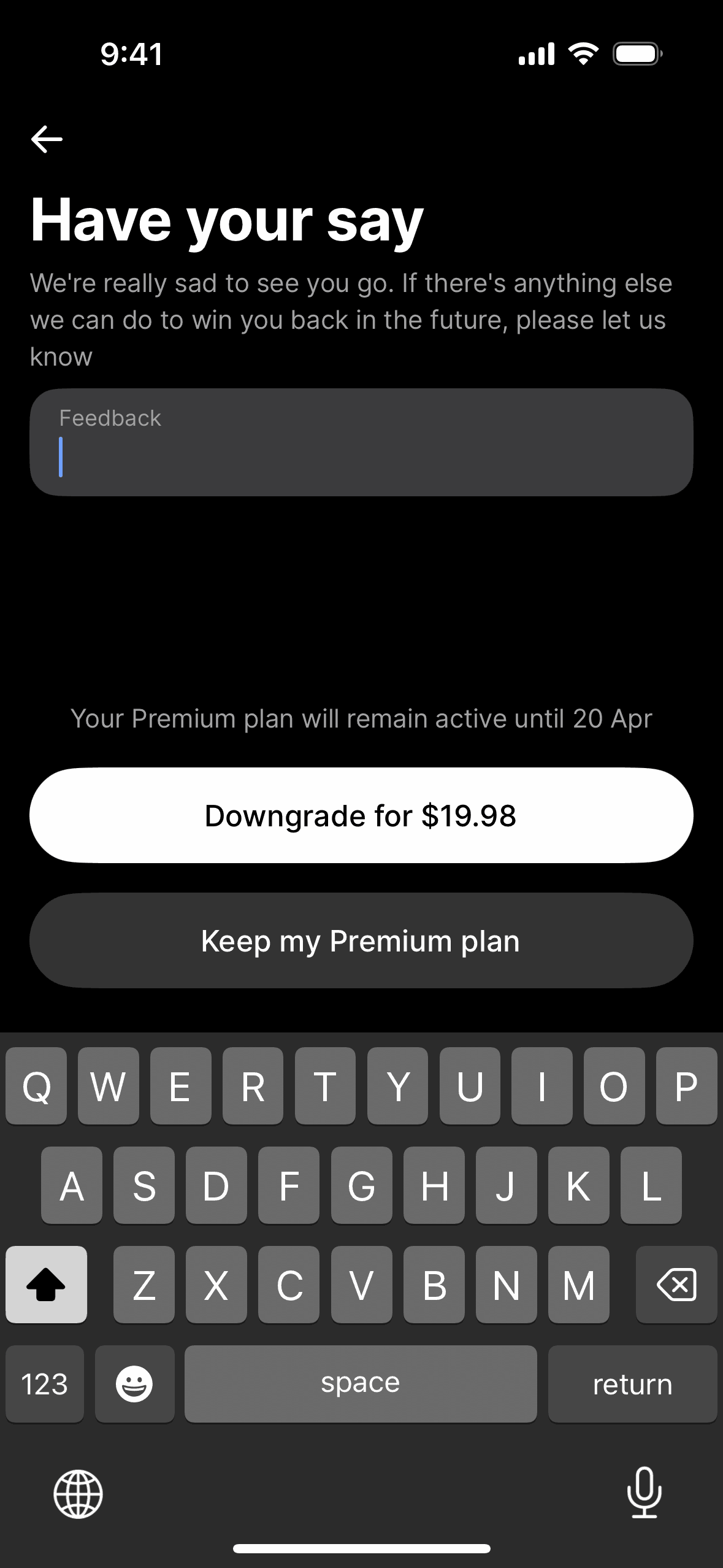Image resolution: width=723 pixels, height=1568 pixels.
Task: Go back using the arrow icon
Action: (47, 139)
